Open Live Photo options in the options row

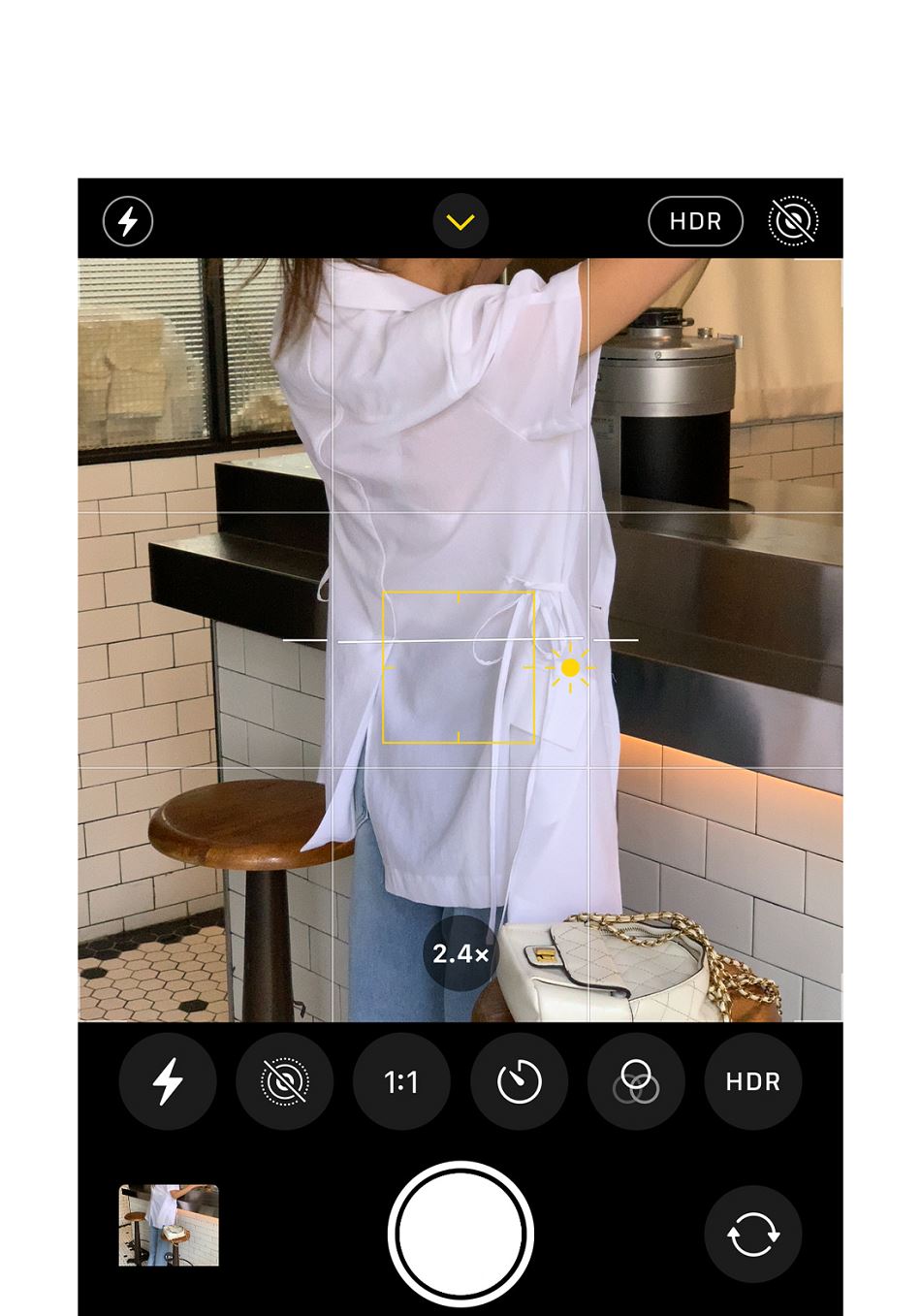(285, 1081)
